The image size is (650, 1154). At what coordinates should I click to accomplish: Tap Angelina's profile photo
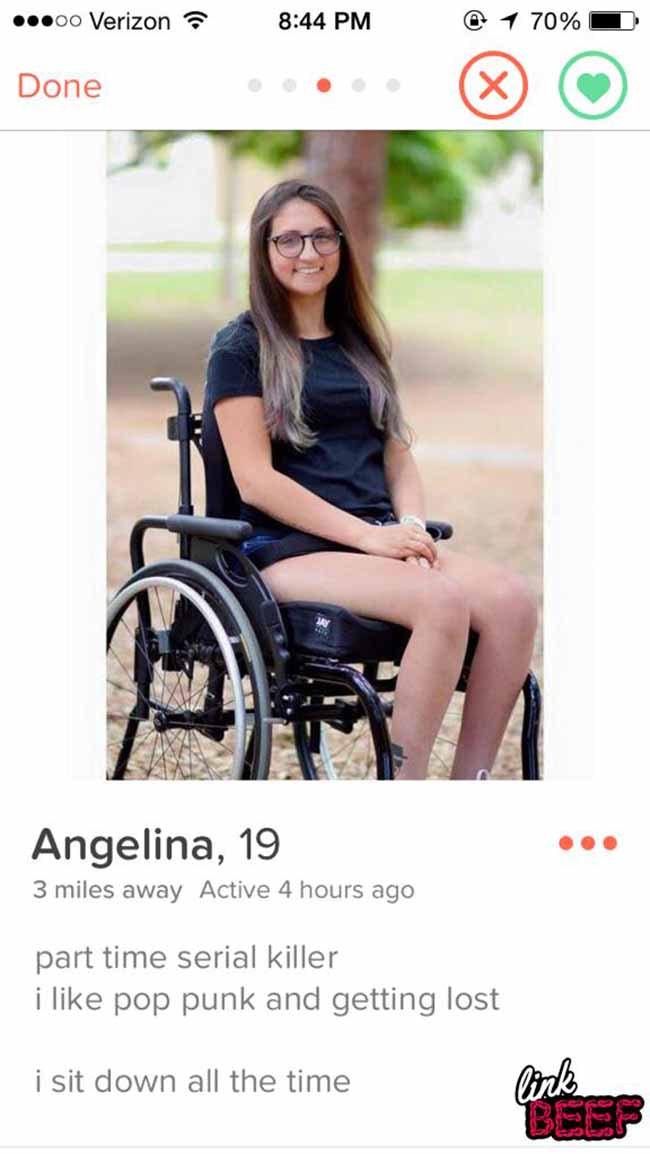point(325,455)
